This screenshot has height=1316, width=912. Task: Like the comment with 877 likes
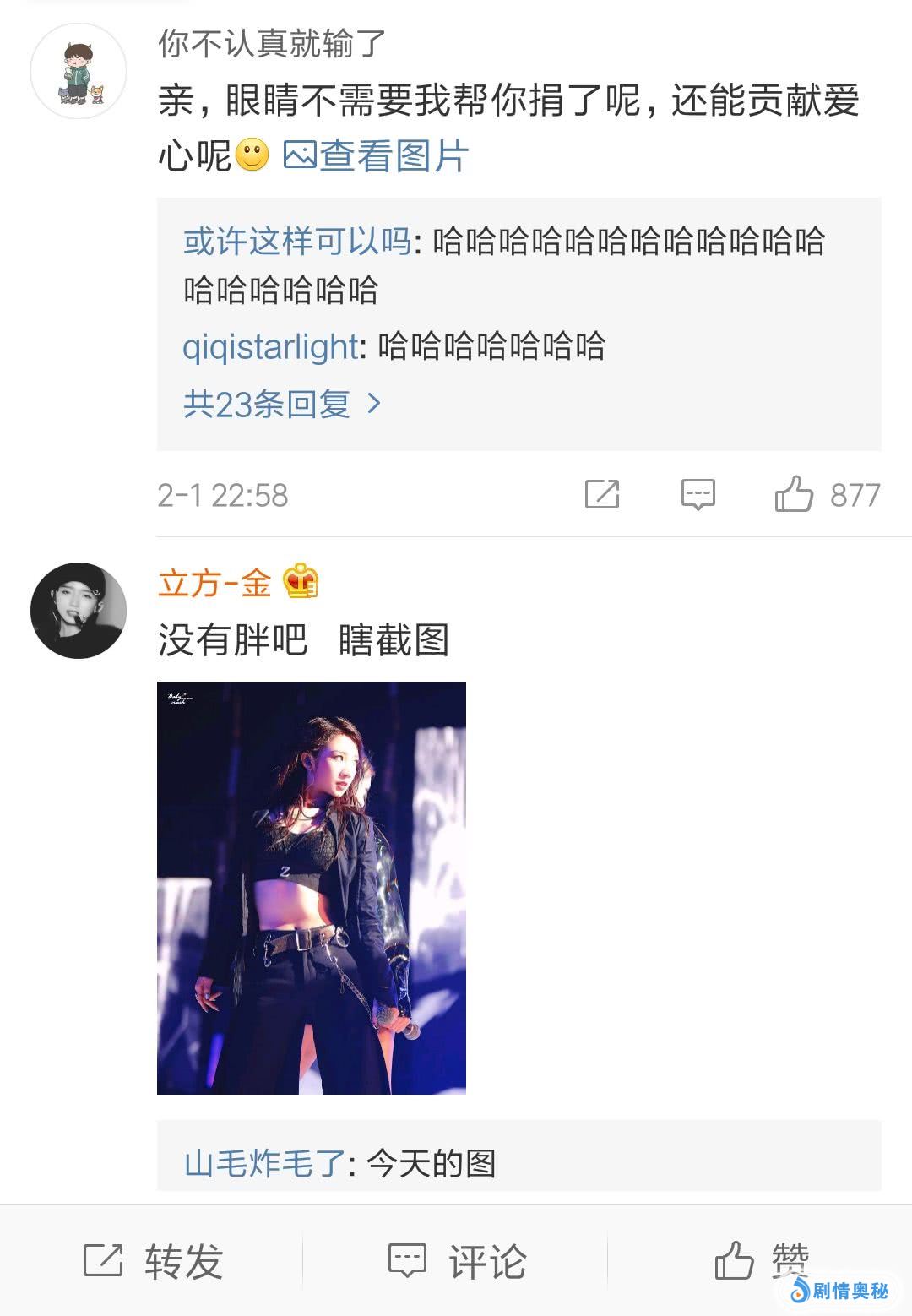pyautogui.click(x=795, y=494)
